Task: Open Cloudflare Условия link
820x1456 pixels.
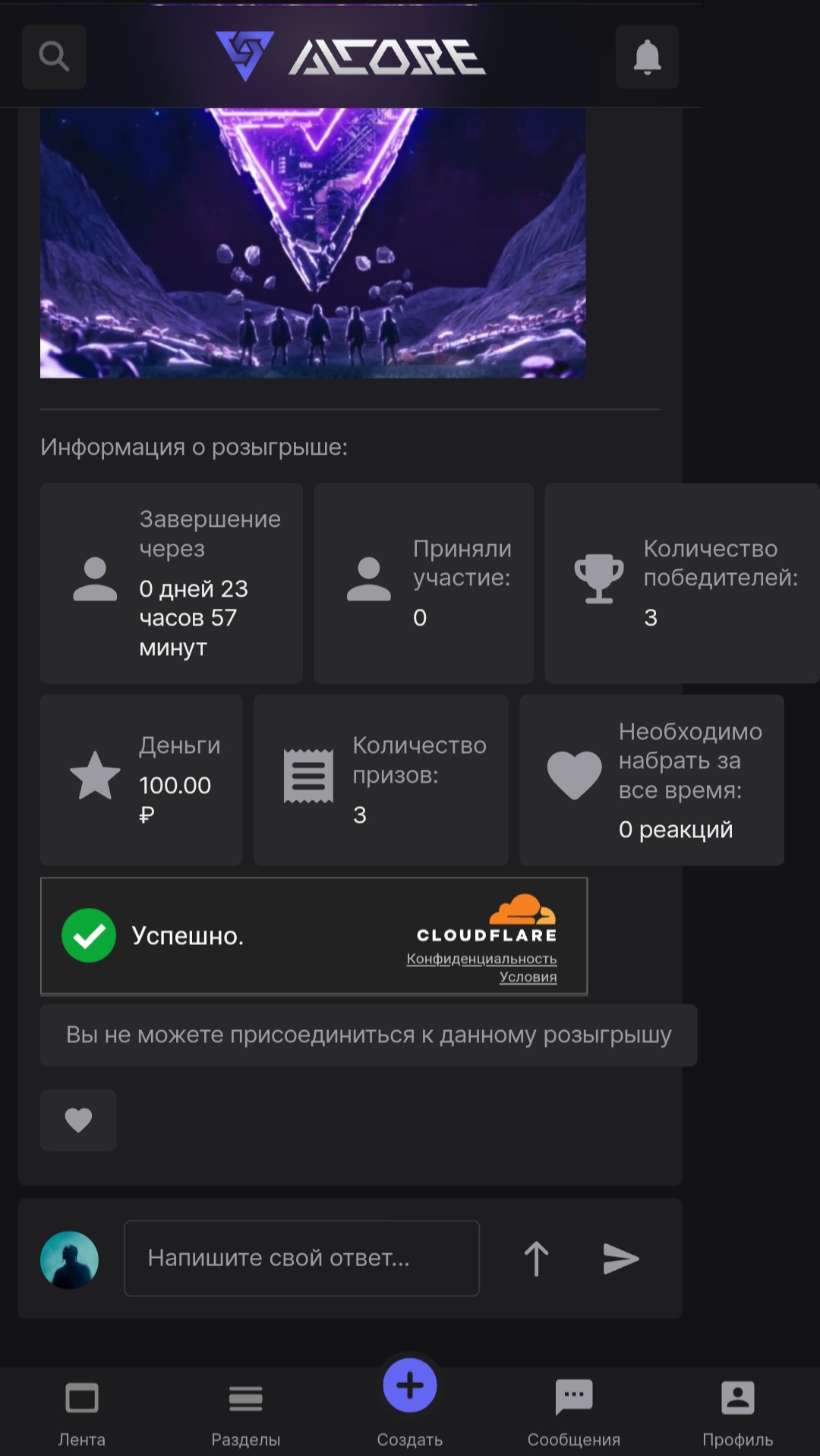Action: click(528, 977)
